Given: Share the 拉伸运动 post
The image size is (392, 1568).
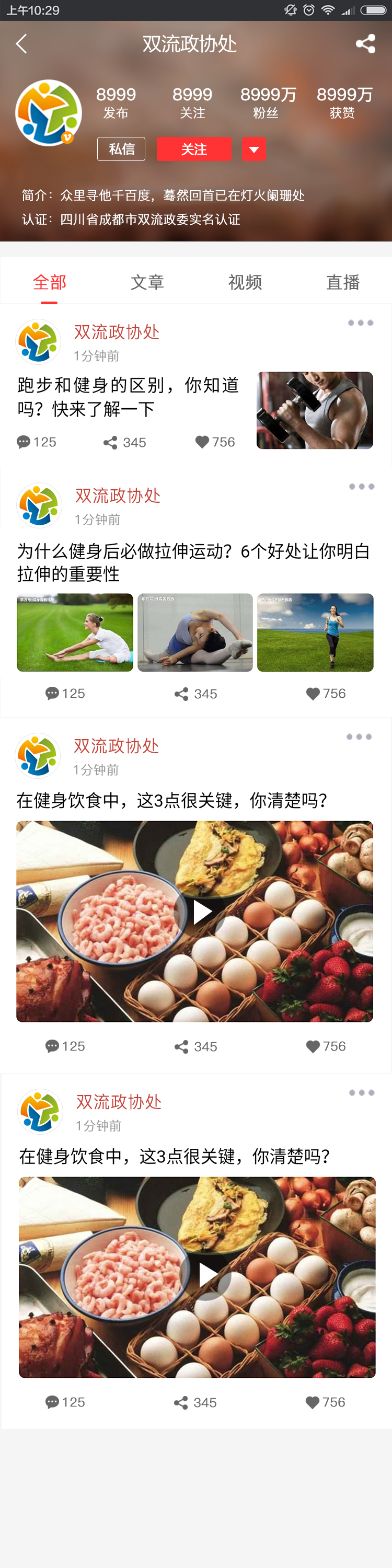Looking at the screenshot, I should coord(195,694).
